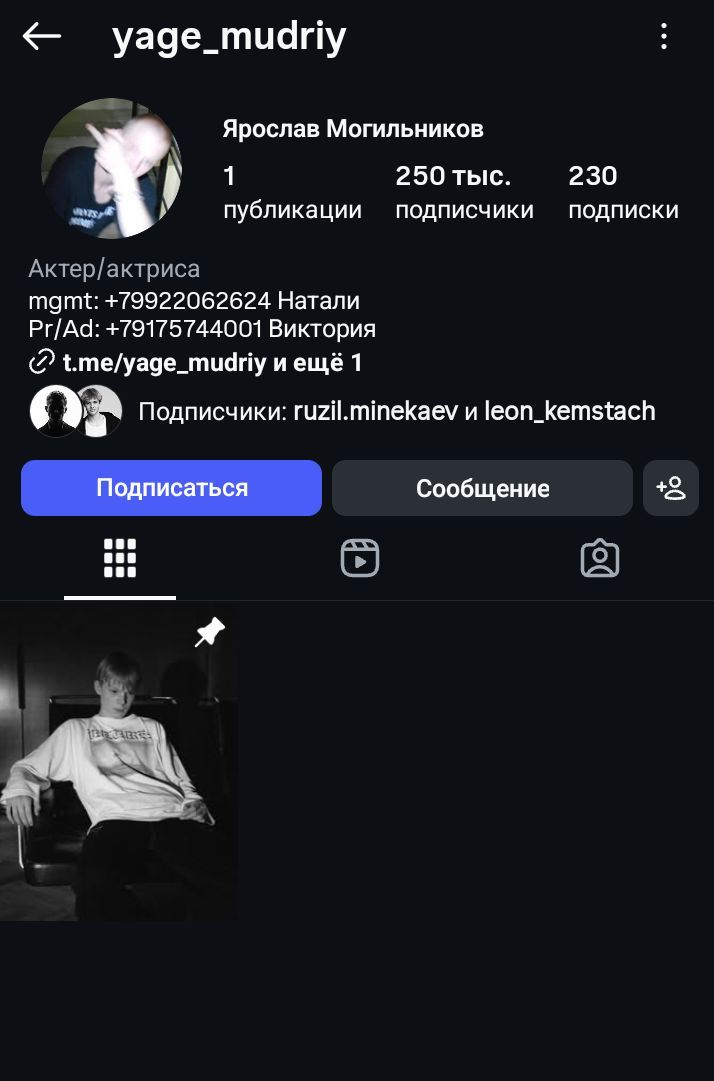Screen dimensions: 714x1081
Task: Open the three-dot overflow menu
Action: click(664, 37)
